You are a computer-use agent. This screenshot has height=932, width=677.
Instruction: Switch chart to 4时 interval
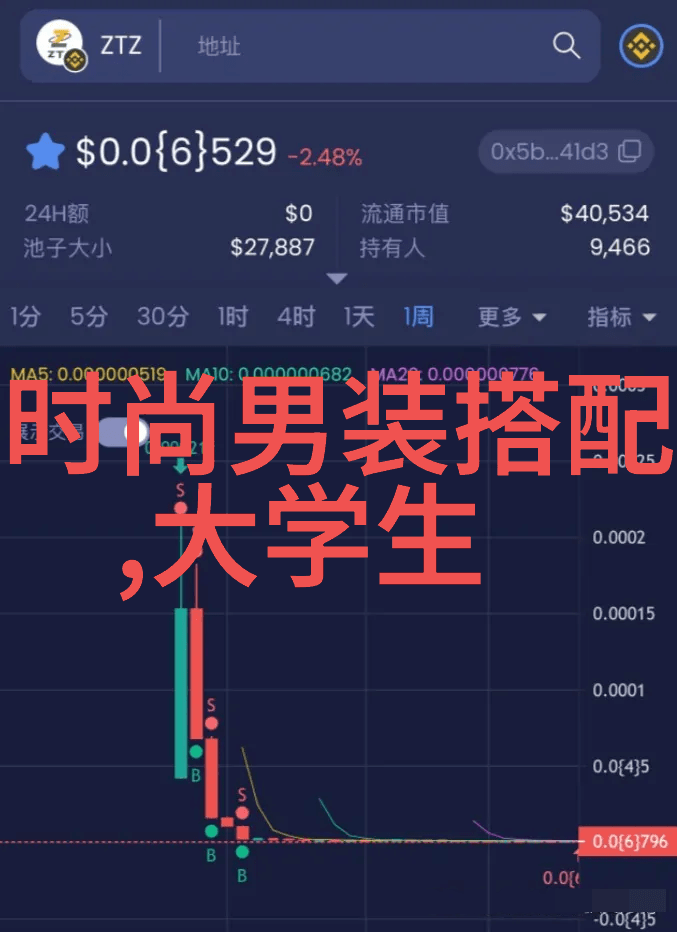pos(296,317)
